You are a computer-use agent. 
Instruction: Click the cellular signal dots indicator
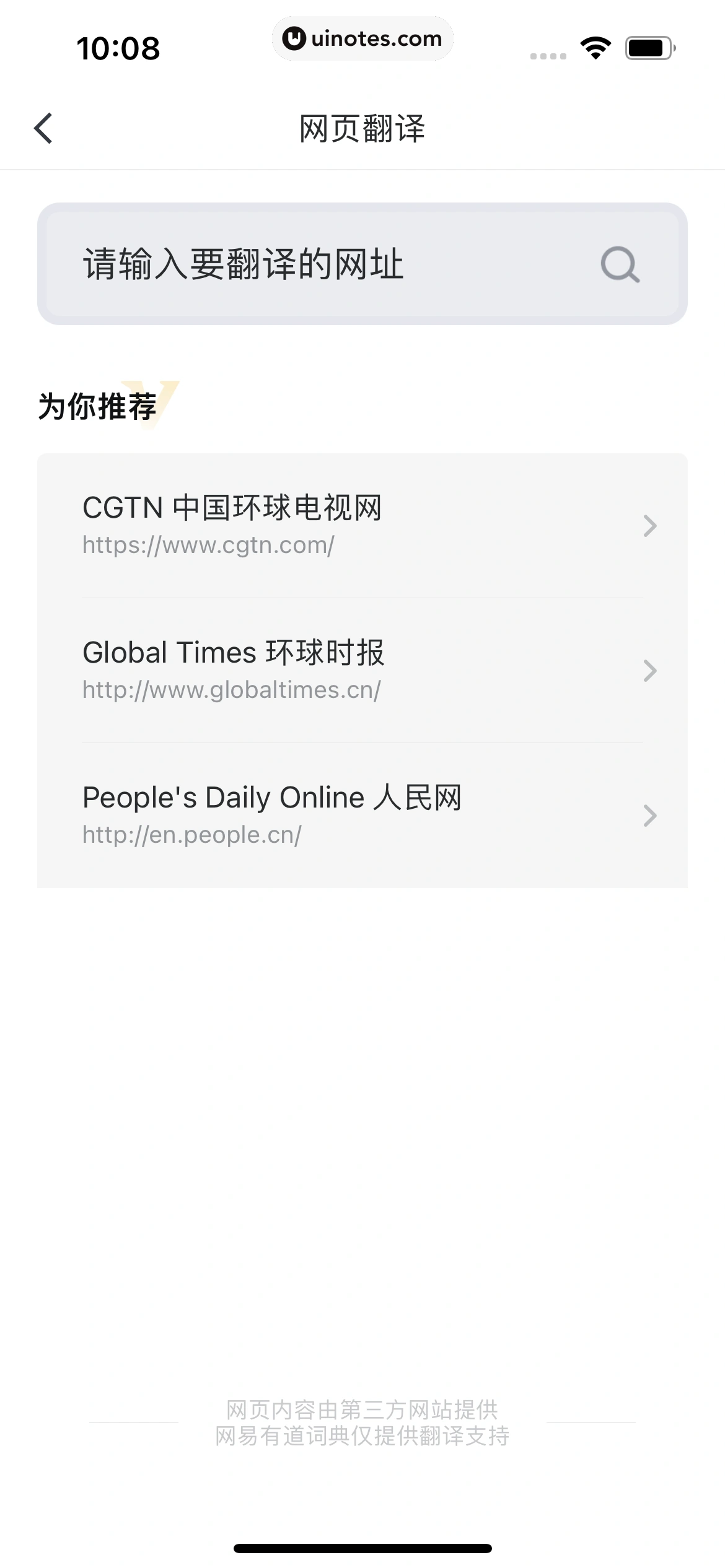[548, 56]
